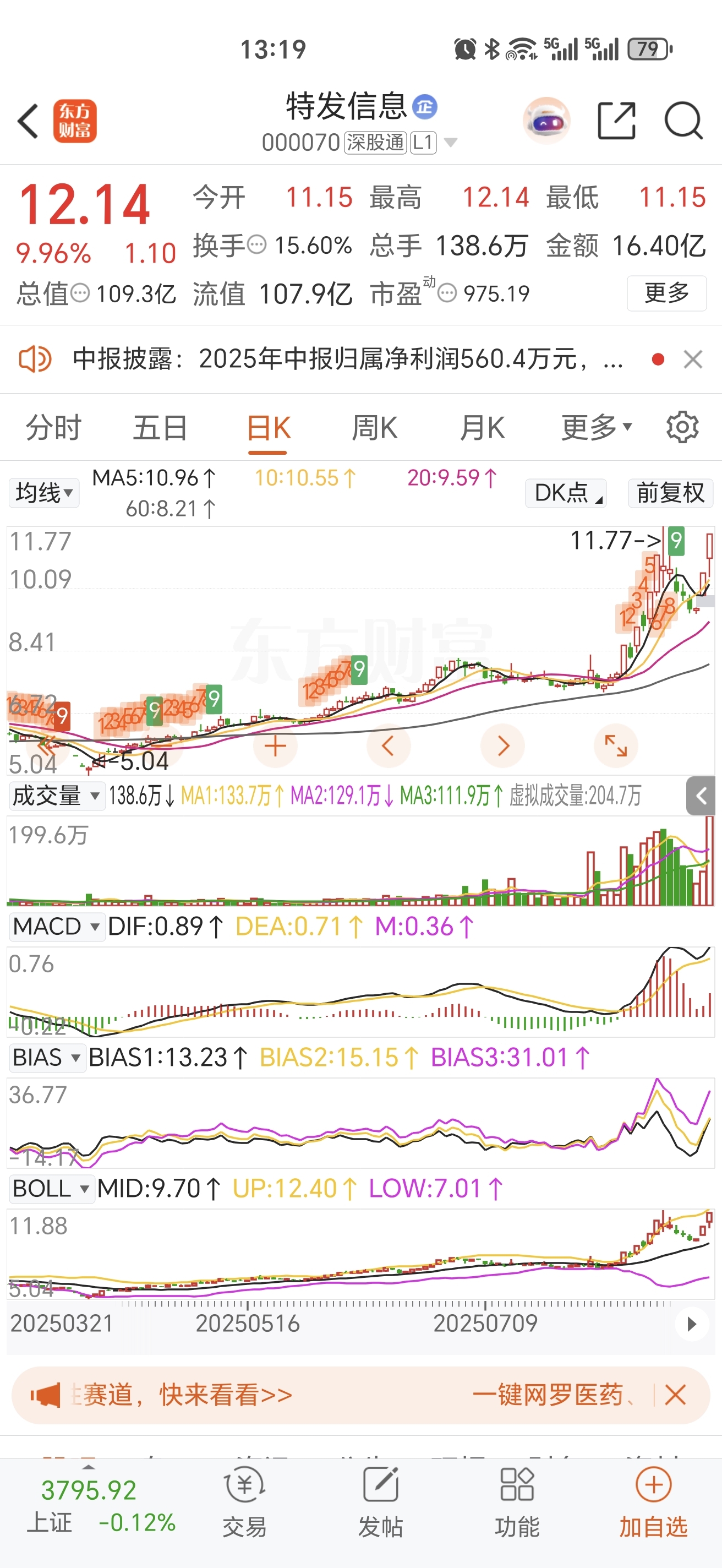Image resolution: width=722 pixels, height=1568 pixels.
Task: Switch to the 分时 chart tab
Action: click(x=53, y=427)
